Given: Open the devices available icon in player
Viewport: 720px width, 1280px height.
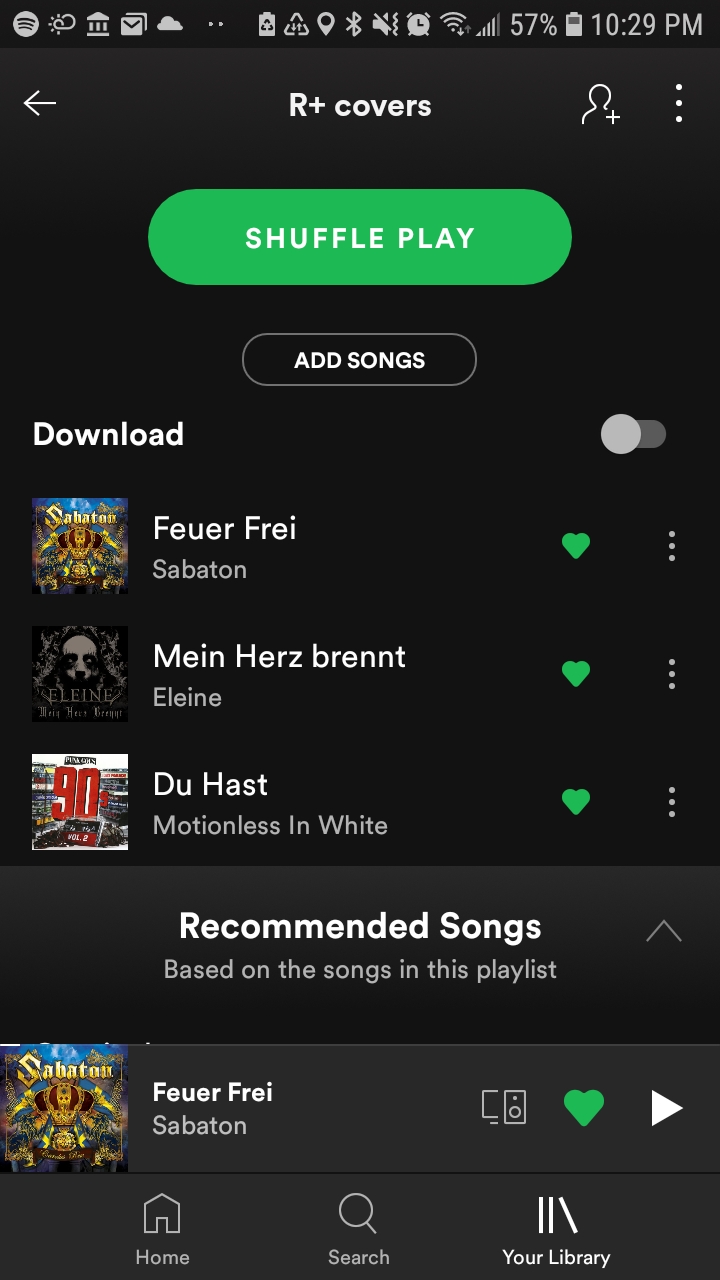Looking at the screenshot, I should pos(503,1107).
